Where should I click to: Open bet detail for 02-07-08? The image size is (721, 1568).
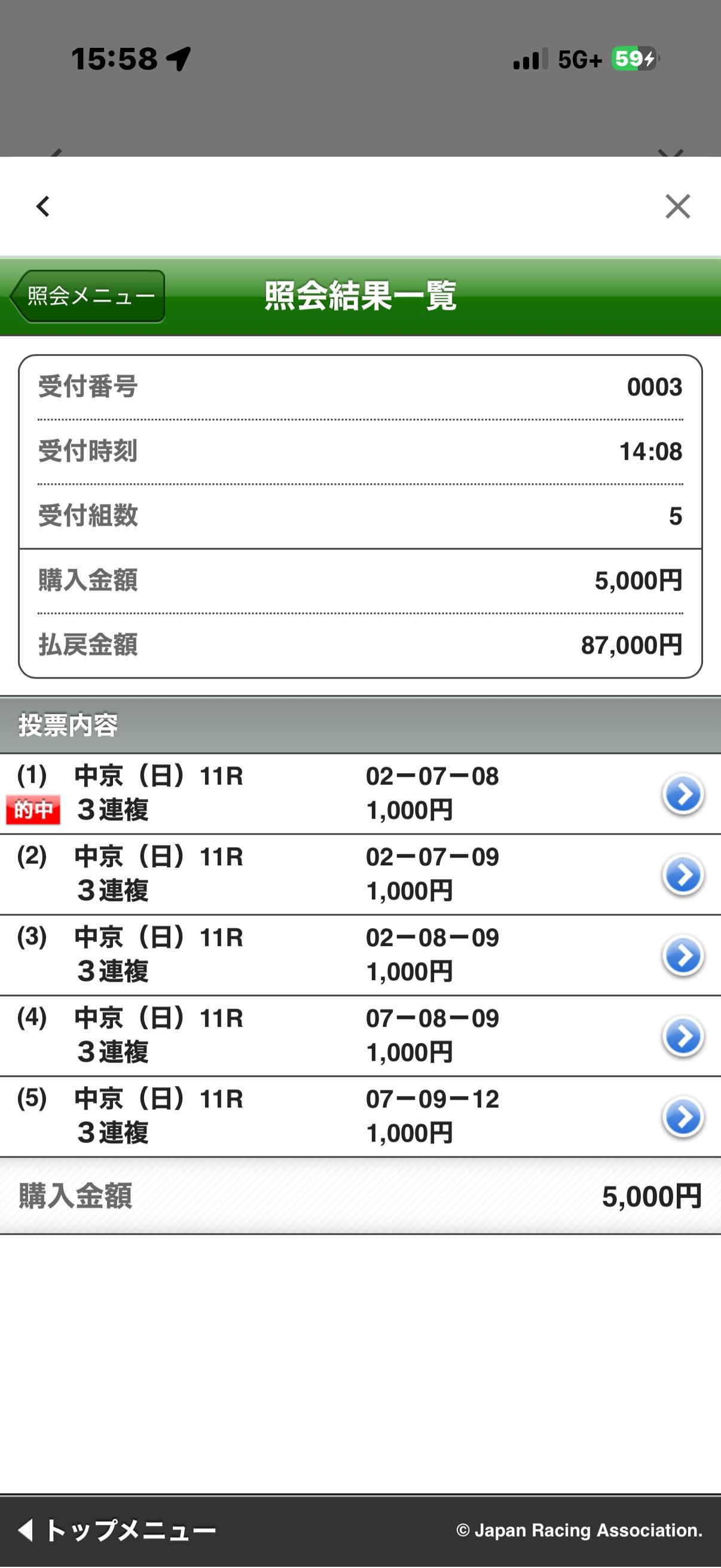(x=682, y=794)
